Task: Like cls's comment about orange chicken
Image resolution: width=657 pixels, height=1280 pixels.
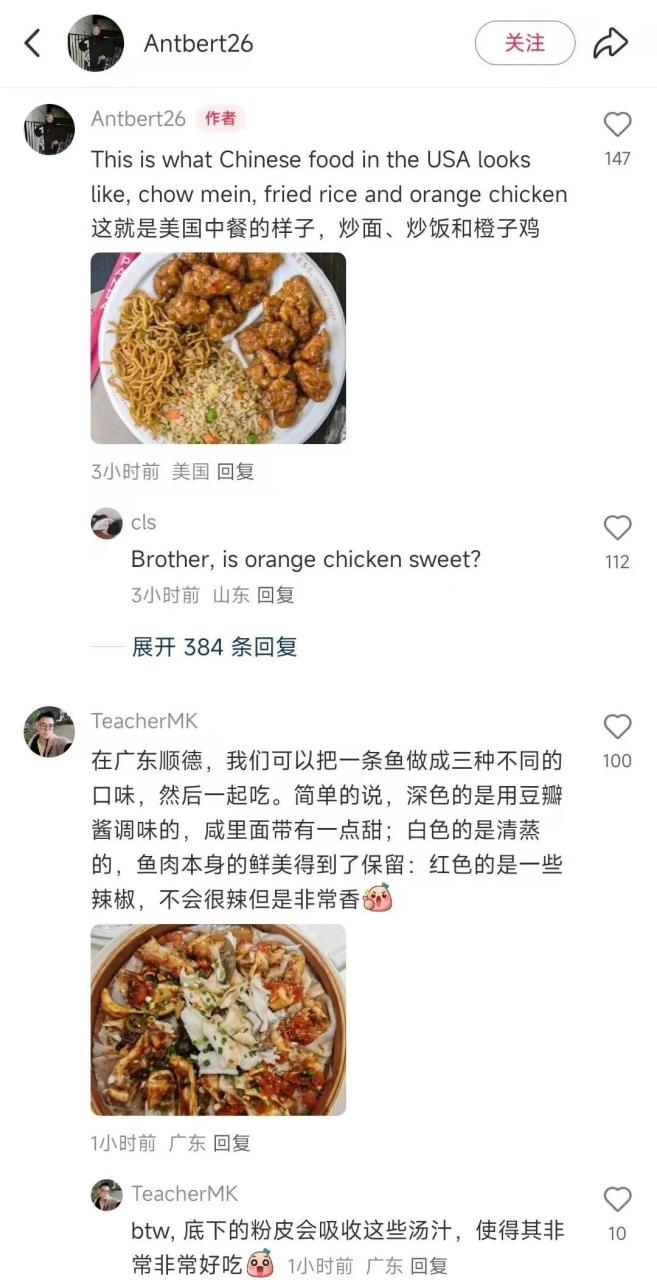Action: coord(617,528)
